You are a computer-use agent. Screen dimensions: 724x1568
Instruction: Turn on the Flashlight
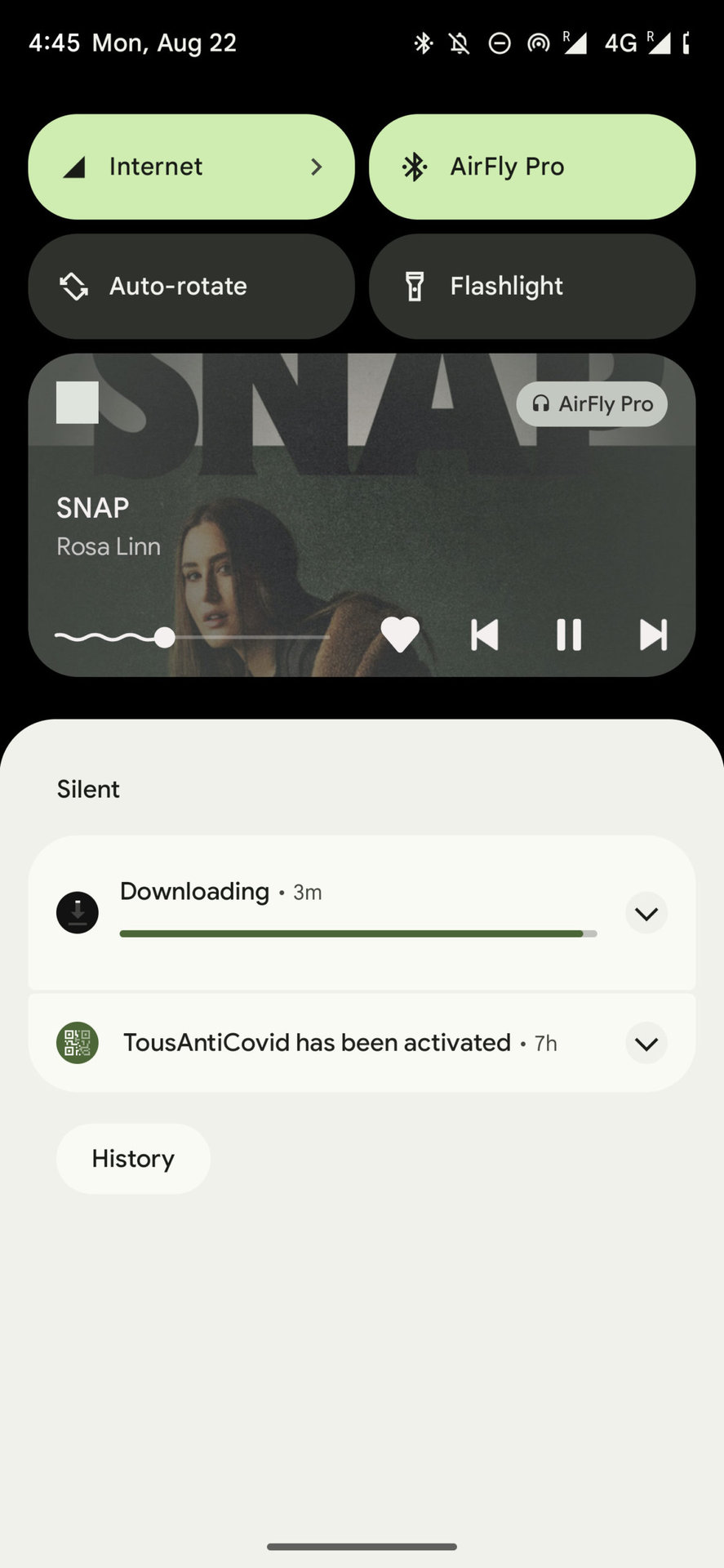(532, 287)
